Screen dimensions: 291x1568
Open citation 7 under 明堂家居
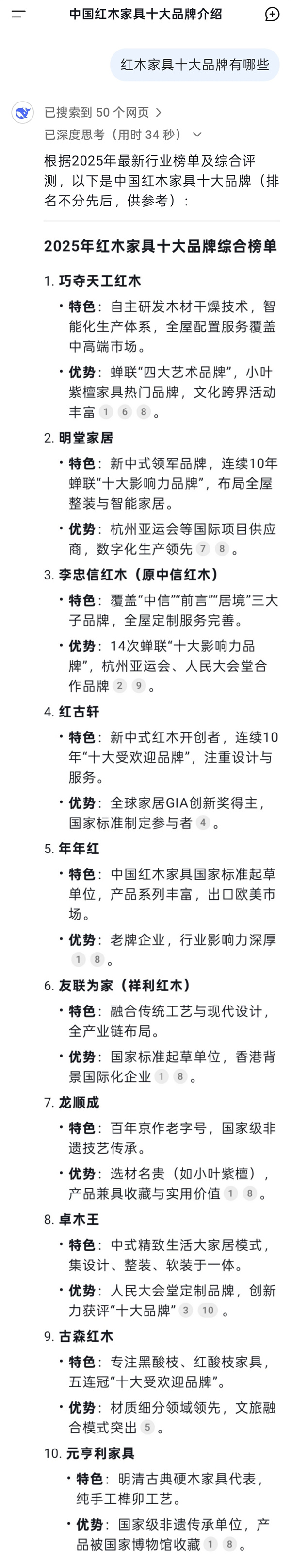203,549
